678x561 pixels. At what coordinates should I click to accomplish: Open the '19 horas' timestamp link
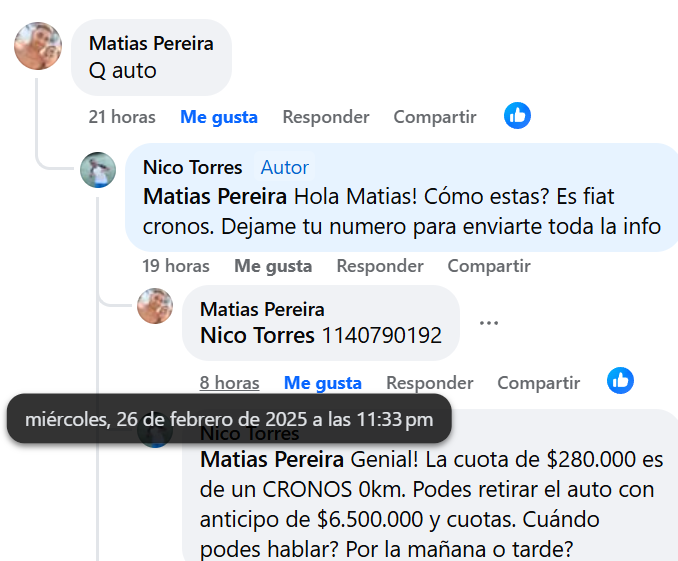pos(176,266)
